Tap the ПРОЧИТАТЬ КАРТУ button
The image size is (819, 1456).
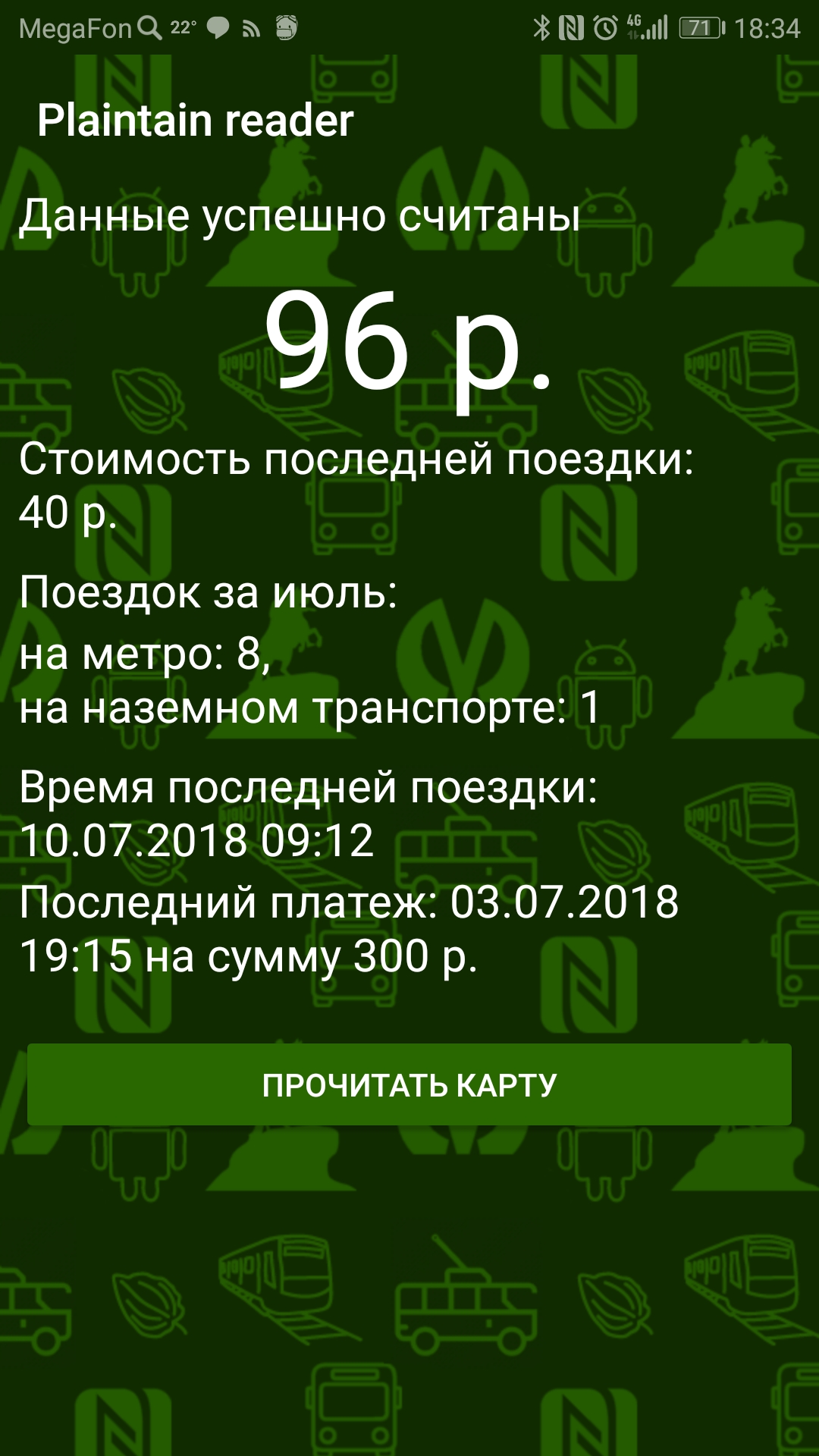[x=409, y=1084]
